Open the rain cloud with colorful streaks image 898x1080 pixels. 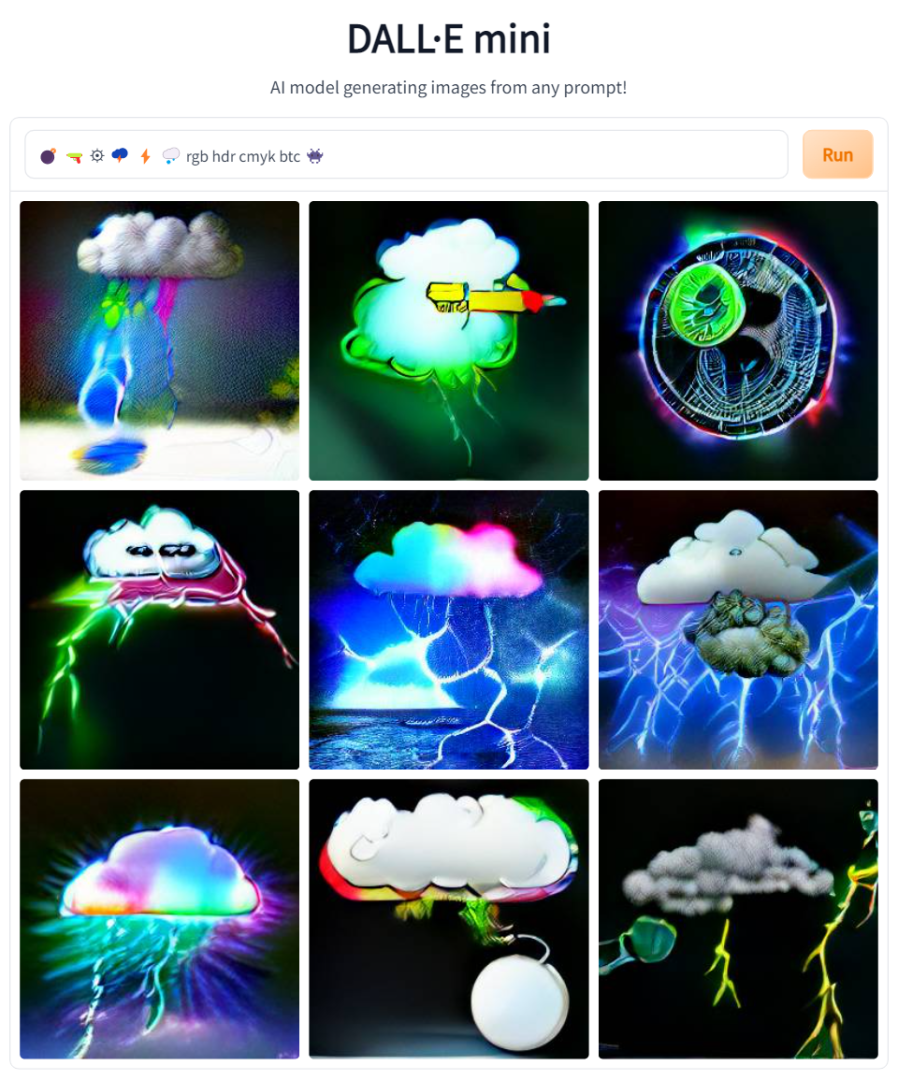click(160, 341)
